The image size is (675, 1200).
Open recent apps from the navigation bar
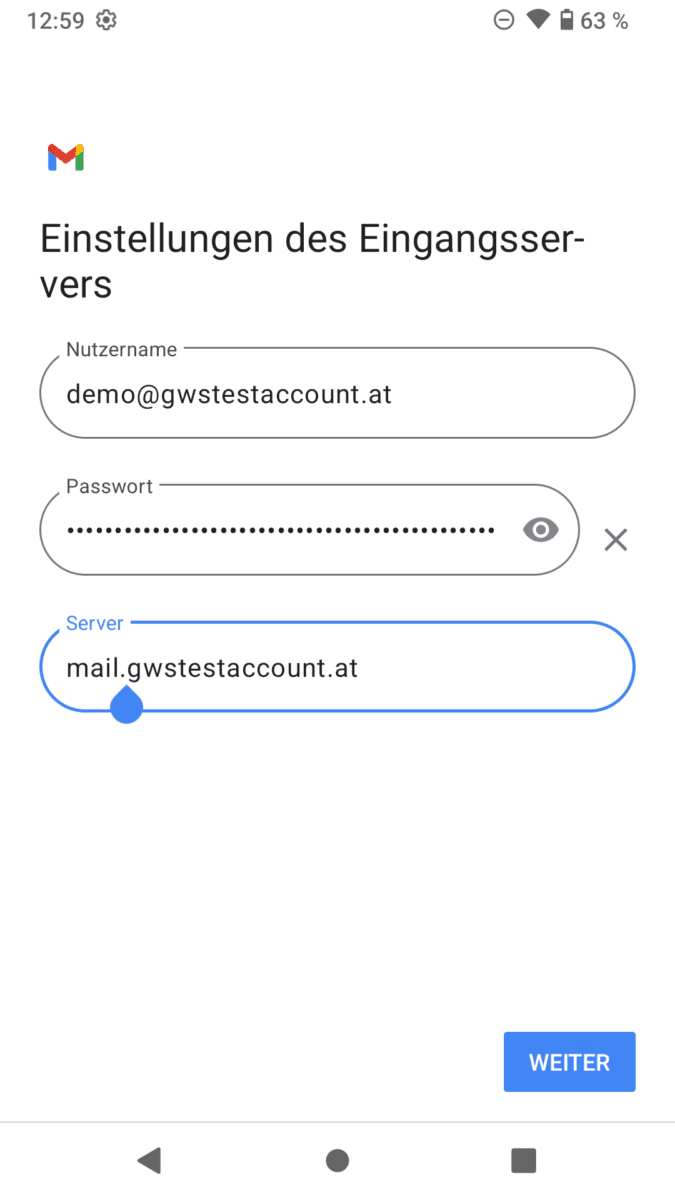[524, 1160]
